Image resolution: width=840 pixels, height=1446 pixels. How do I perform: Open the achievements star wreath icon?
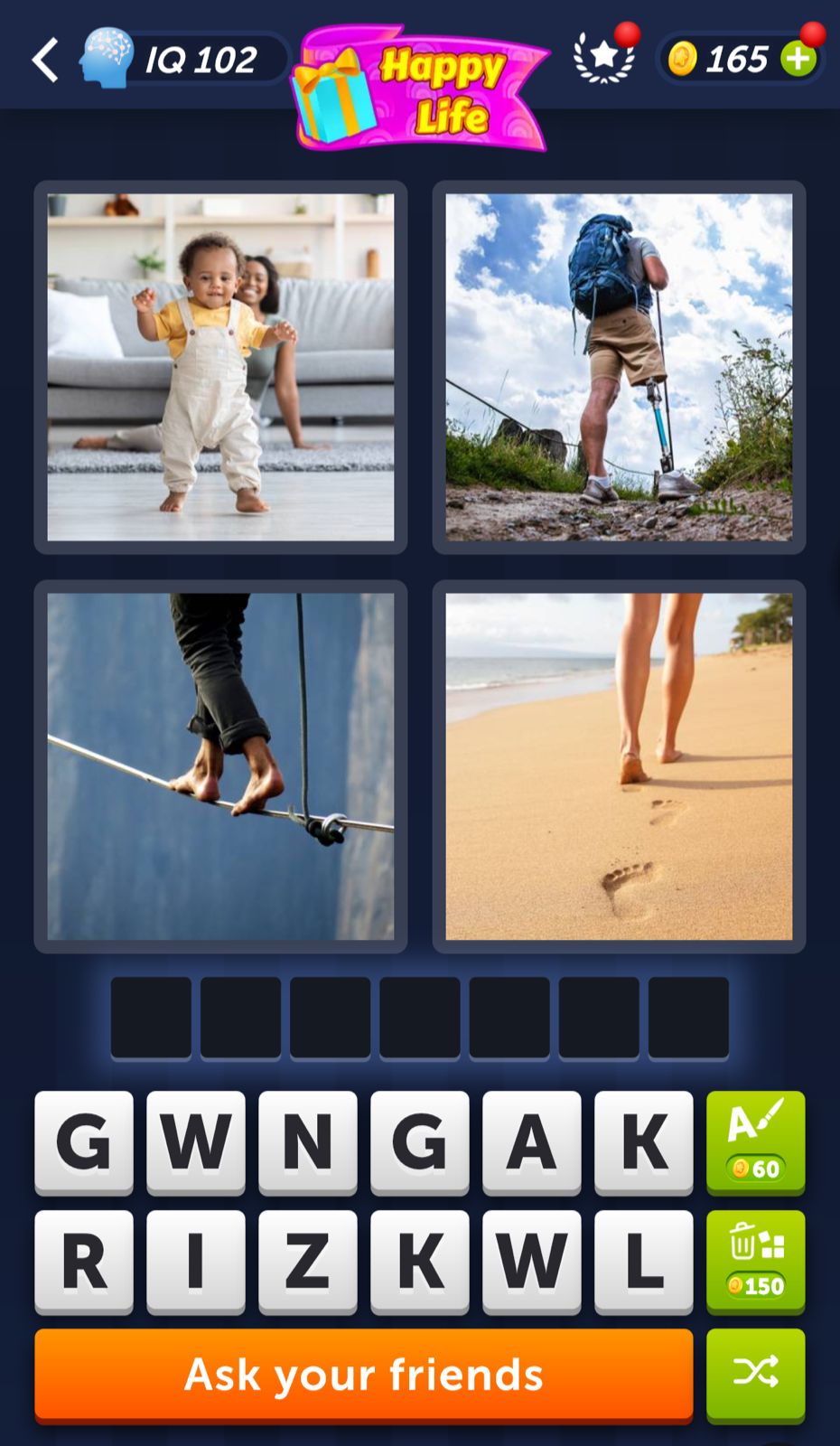click(x=603, y=58)
